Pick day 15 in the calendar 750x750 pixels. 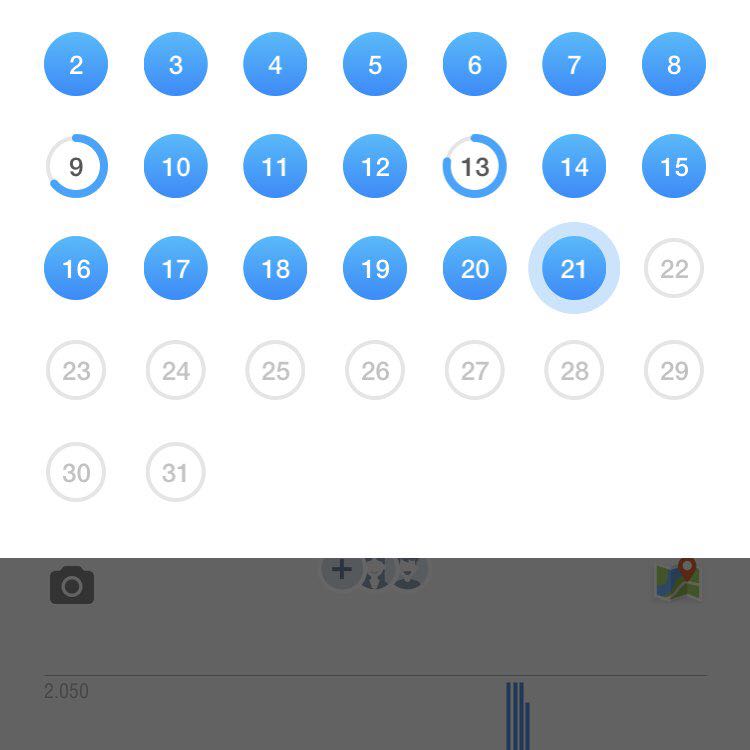674,167
